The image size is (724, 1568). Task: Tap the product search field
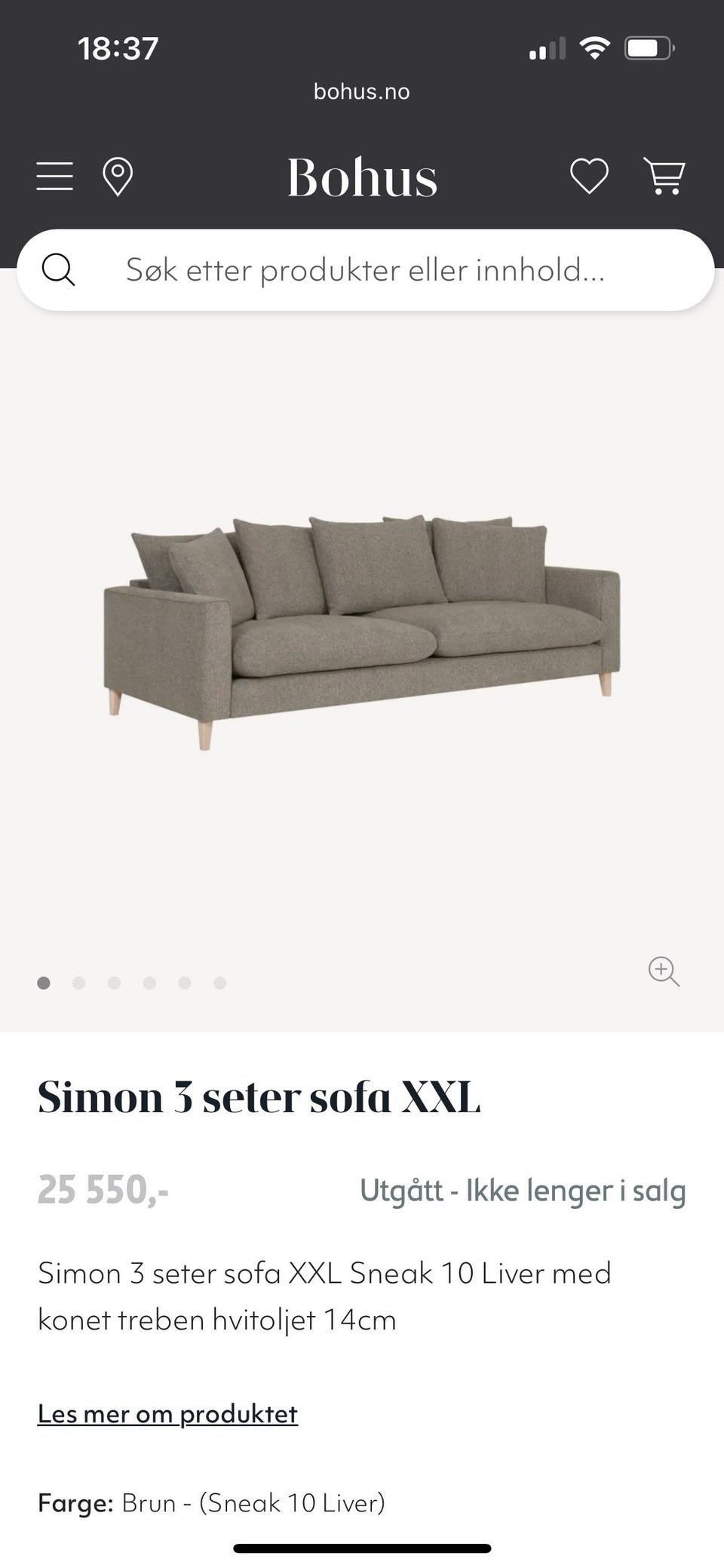click(365, 270)
